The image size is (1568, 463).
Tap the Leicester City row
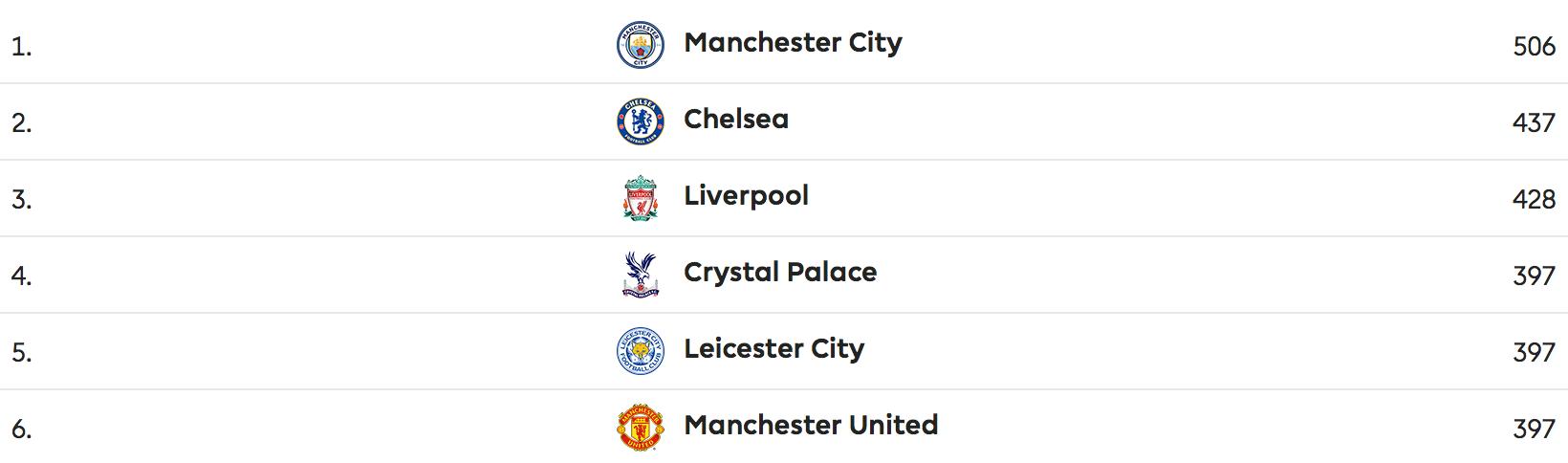[x=773, y=349]
